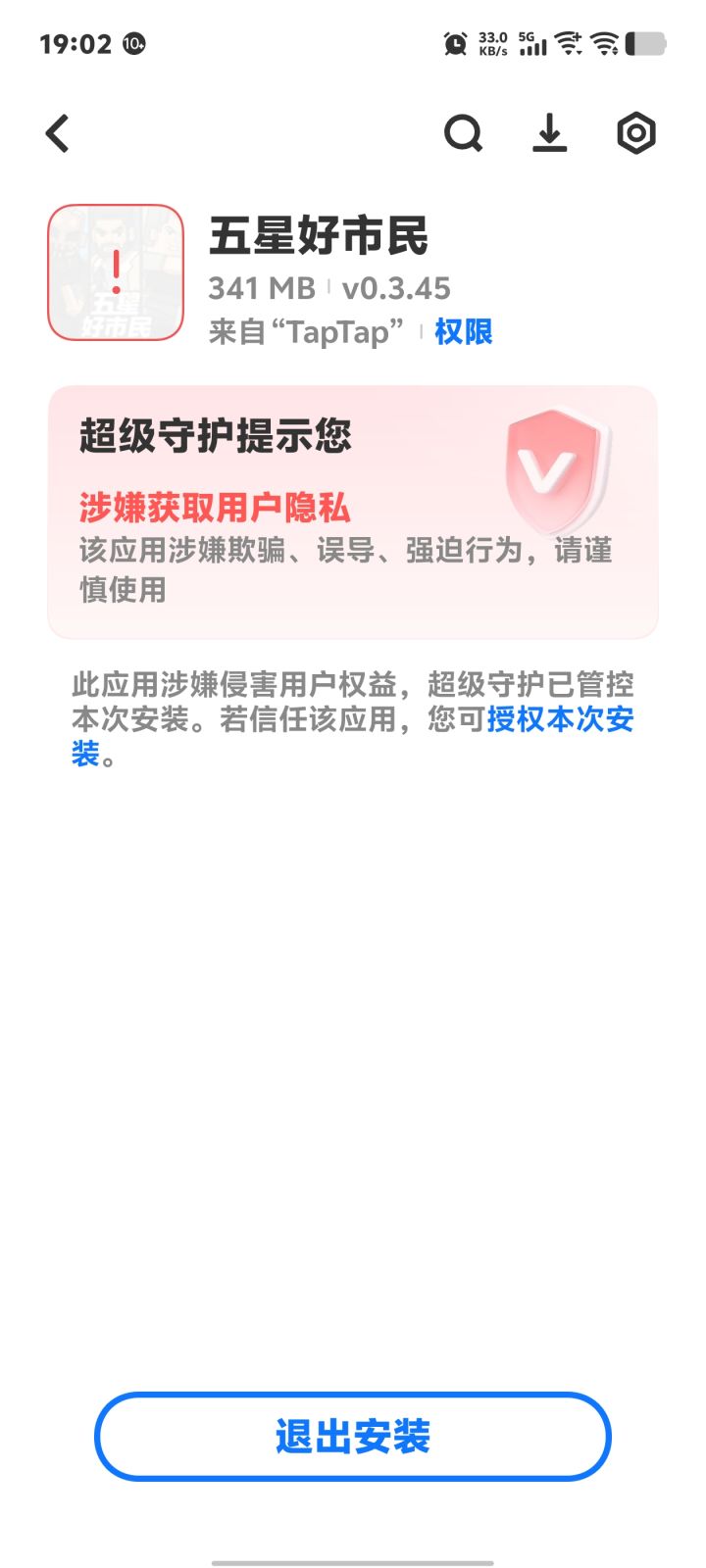706x1568 pixels.
Task: Open installer settings via gear icon
Action: pyautogui.click(x=634, y=132)
